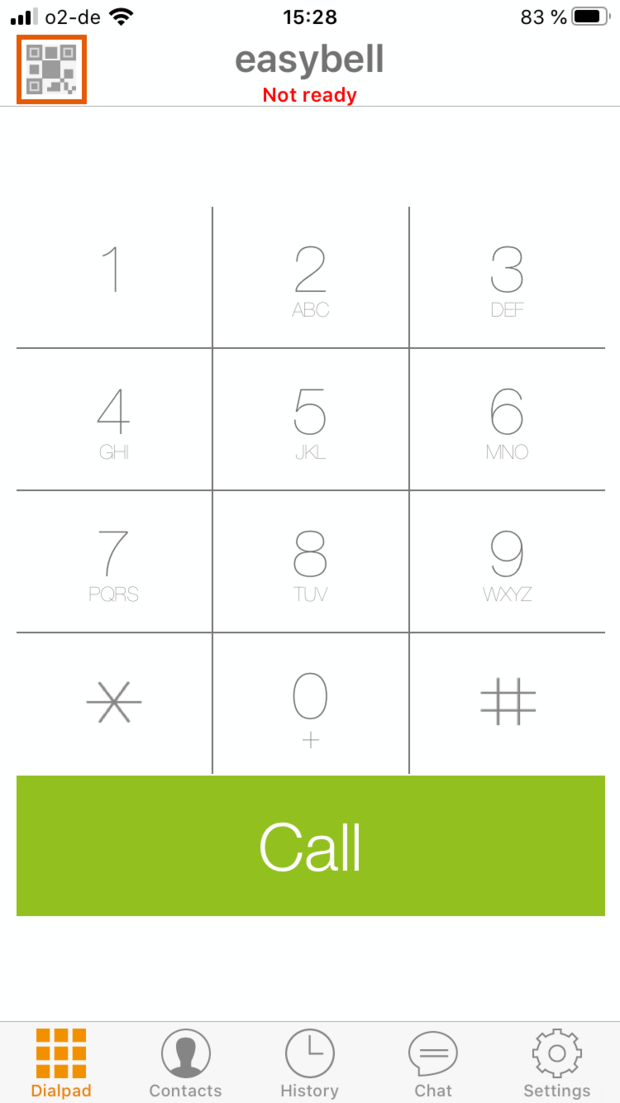The image size is (620, 1103).
Task: Tap the star key
Action: [114, 703]
